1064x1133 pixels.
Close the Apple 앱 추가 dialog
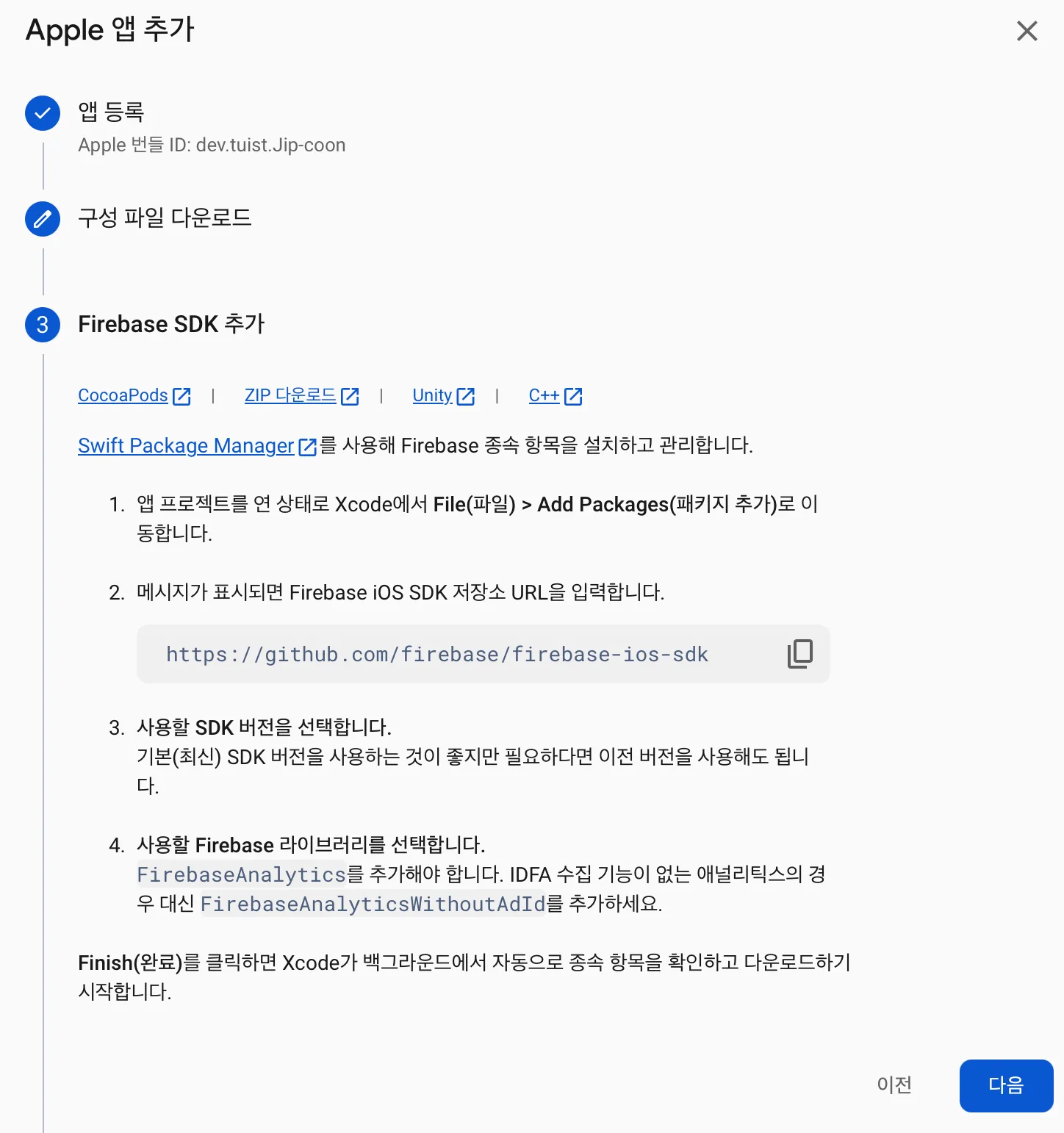point(1027,32)
